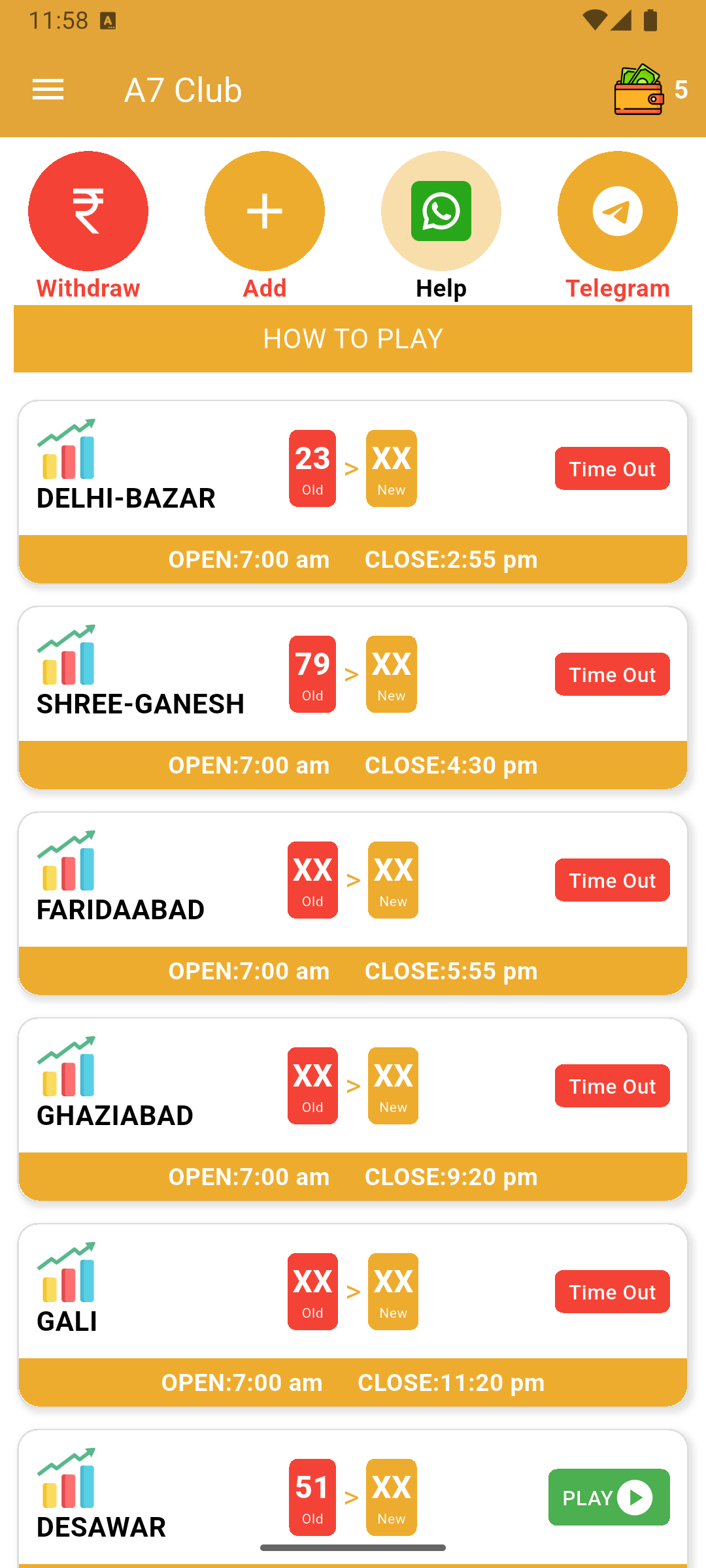Tap Time Out on SHREE-GANESH

tap(612, 674)
